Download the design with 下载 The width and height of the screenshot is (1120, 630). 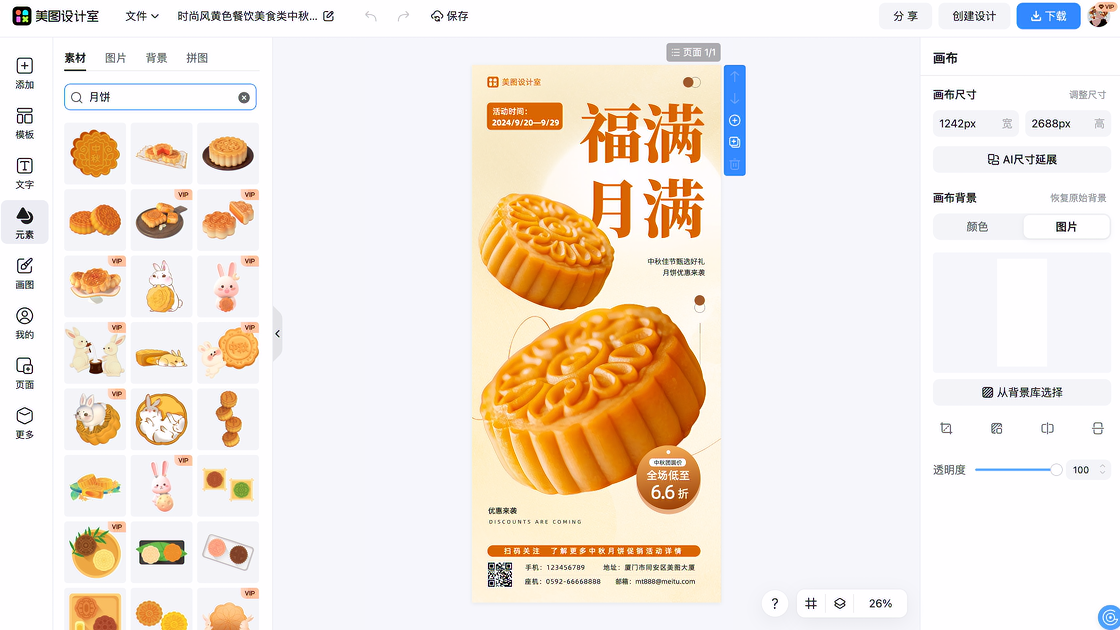point(1048,16)
